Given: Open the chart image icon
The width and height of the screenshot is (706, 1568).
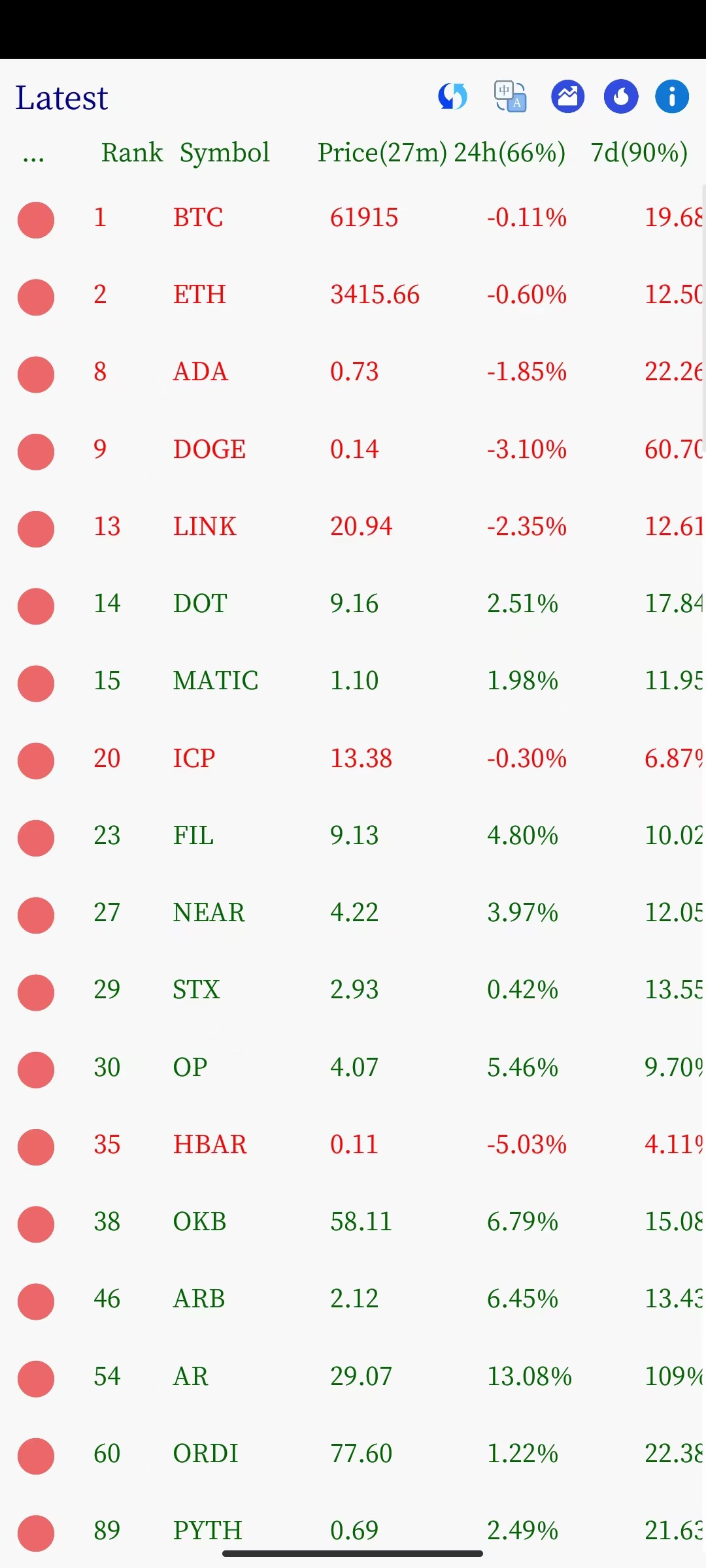Looking at the screenshot, I should 567,97.
